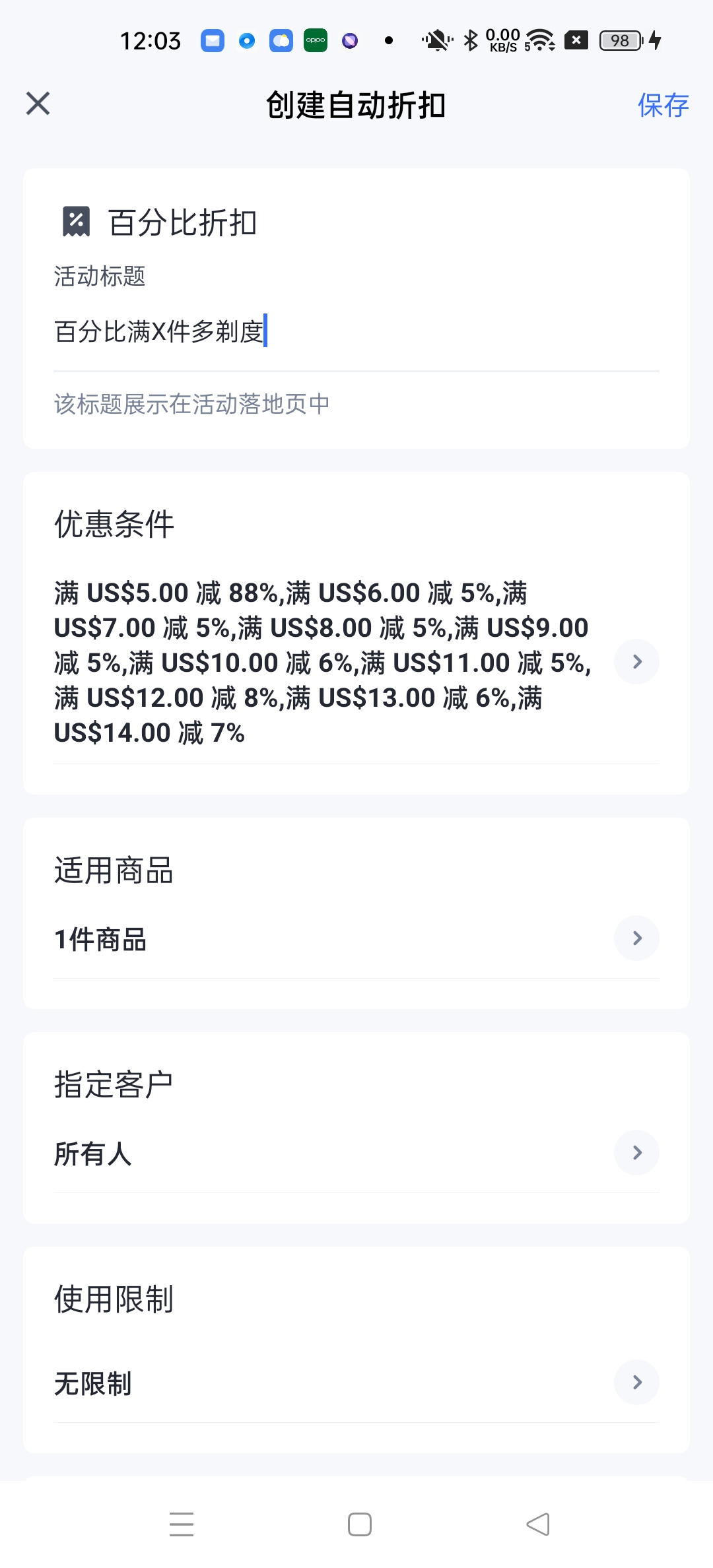
Task: Close the create auto discount screen
Action: [x=38, y=104]
